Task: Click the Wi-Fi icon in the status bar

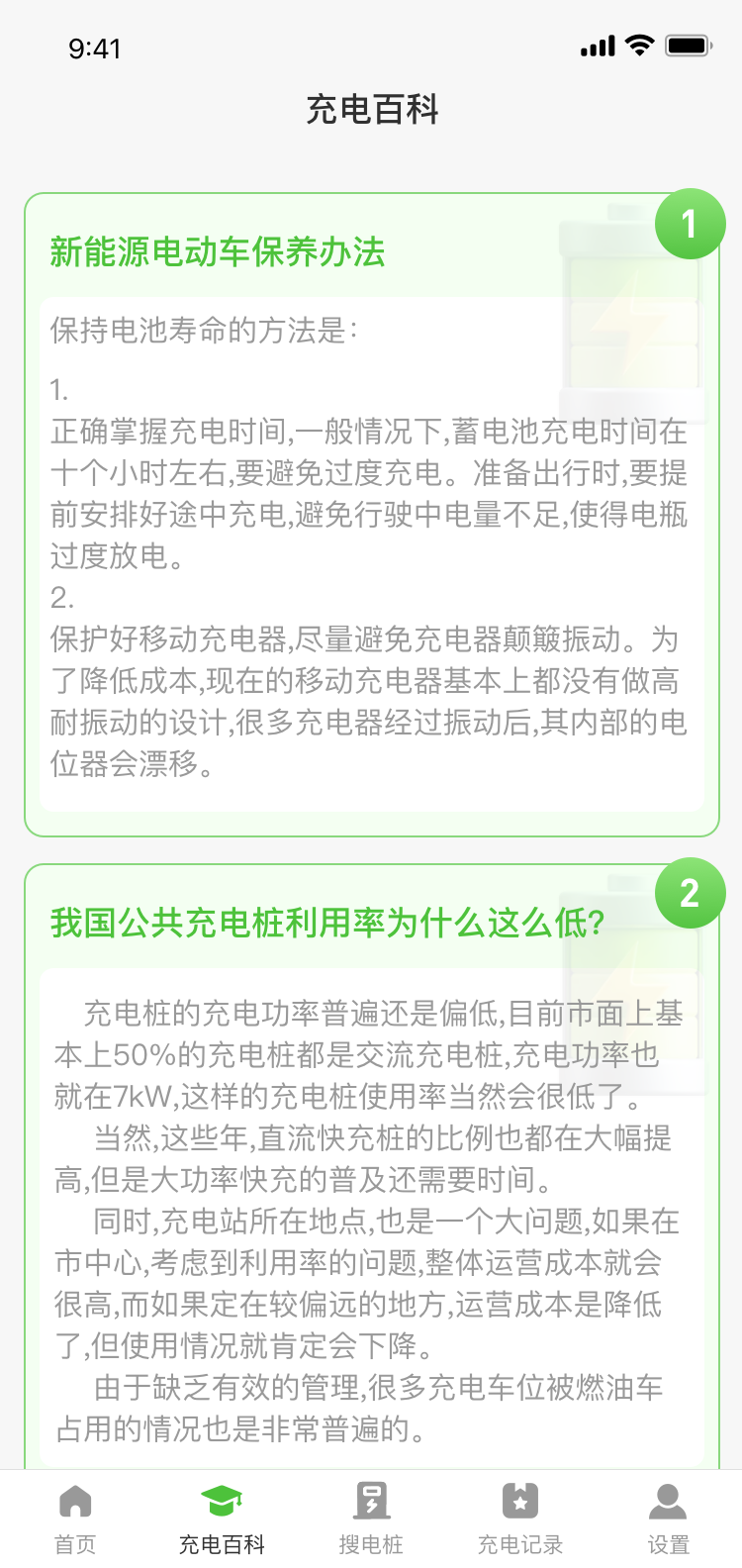Action: (639, 45)
